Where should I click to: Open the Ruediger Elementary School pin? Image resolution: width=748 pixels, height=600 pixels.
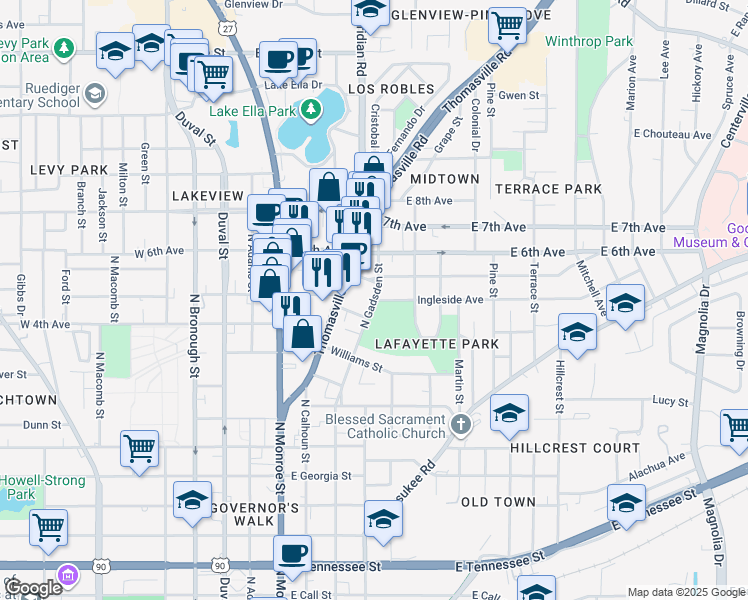95,94
